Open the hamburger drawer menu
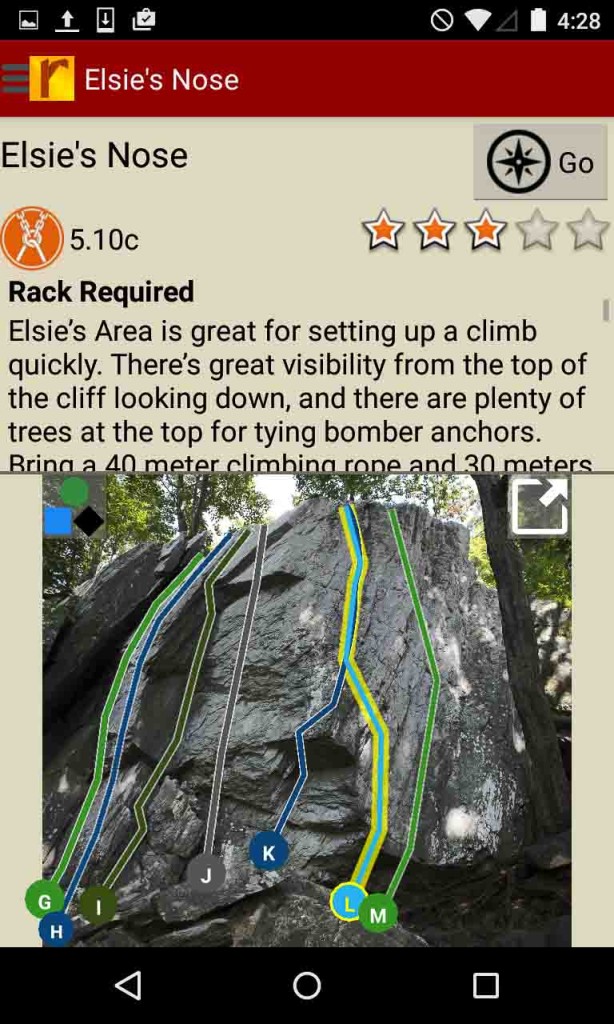This screenshot has width=614, height=1024. [x=16, y=79]
